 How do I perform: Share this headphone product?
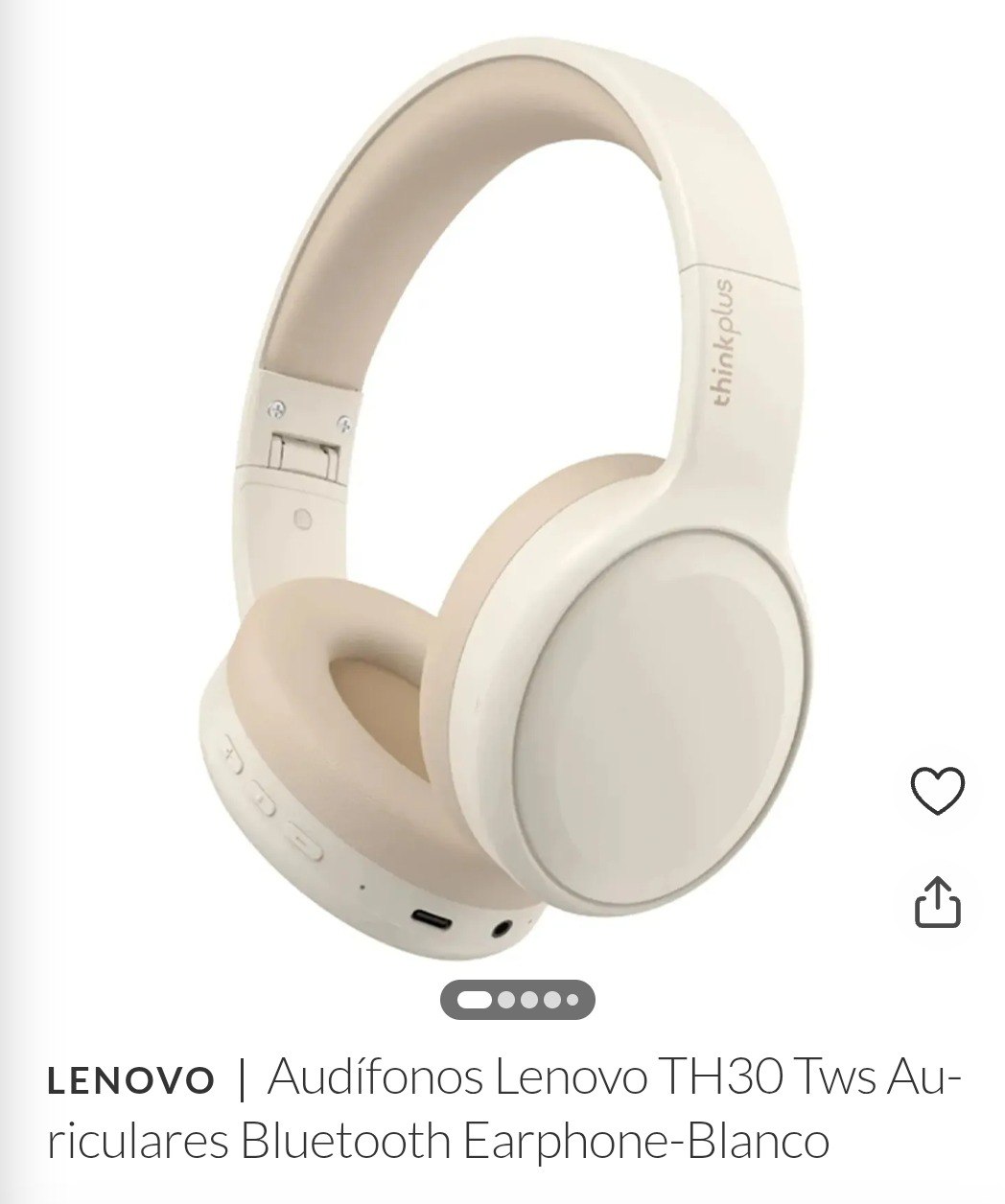point(937,902)
